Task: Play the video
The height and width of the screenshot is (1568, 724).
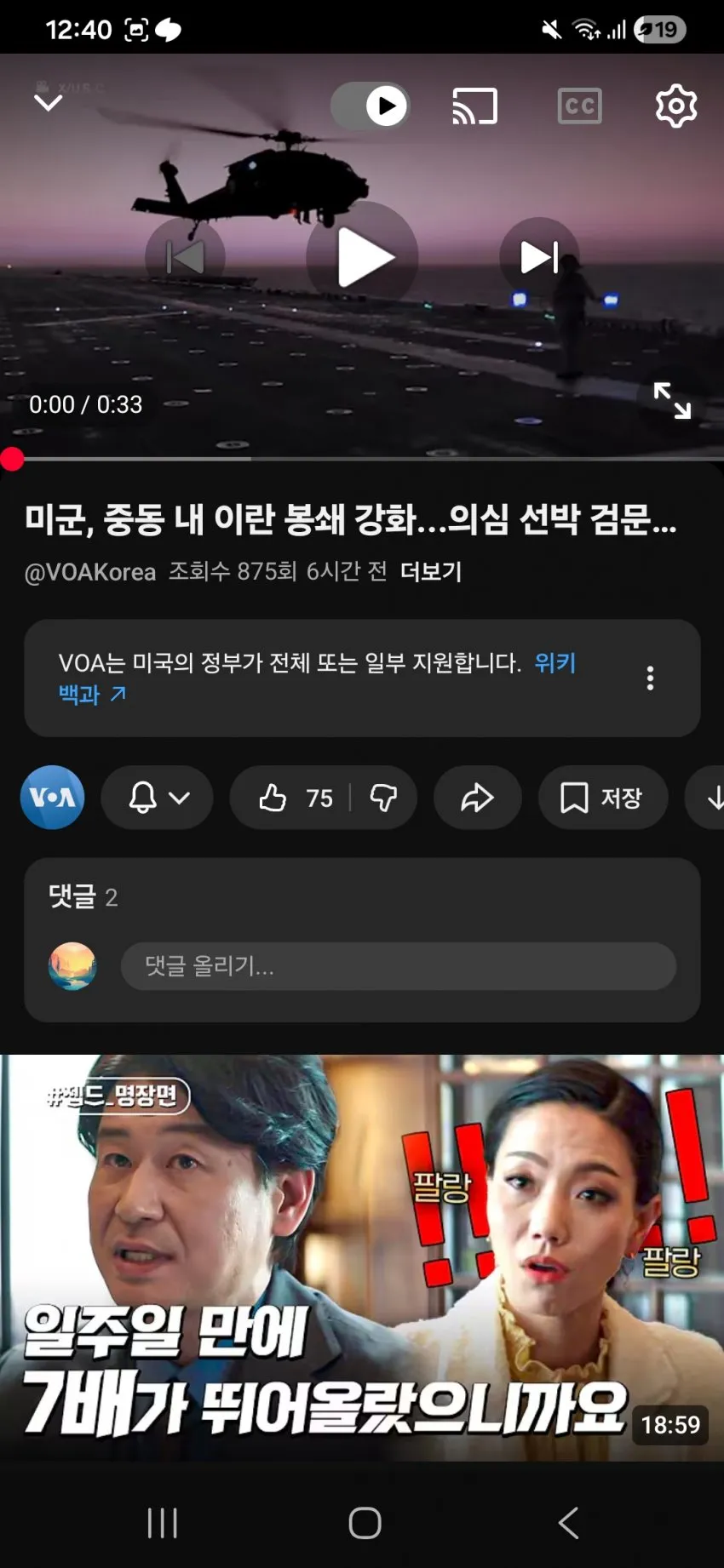Action: pyautogui.click(x=363, y=257)
